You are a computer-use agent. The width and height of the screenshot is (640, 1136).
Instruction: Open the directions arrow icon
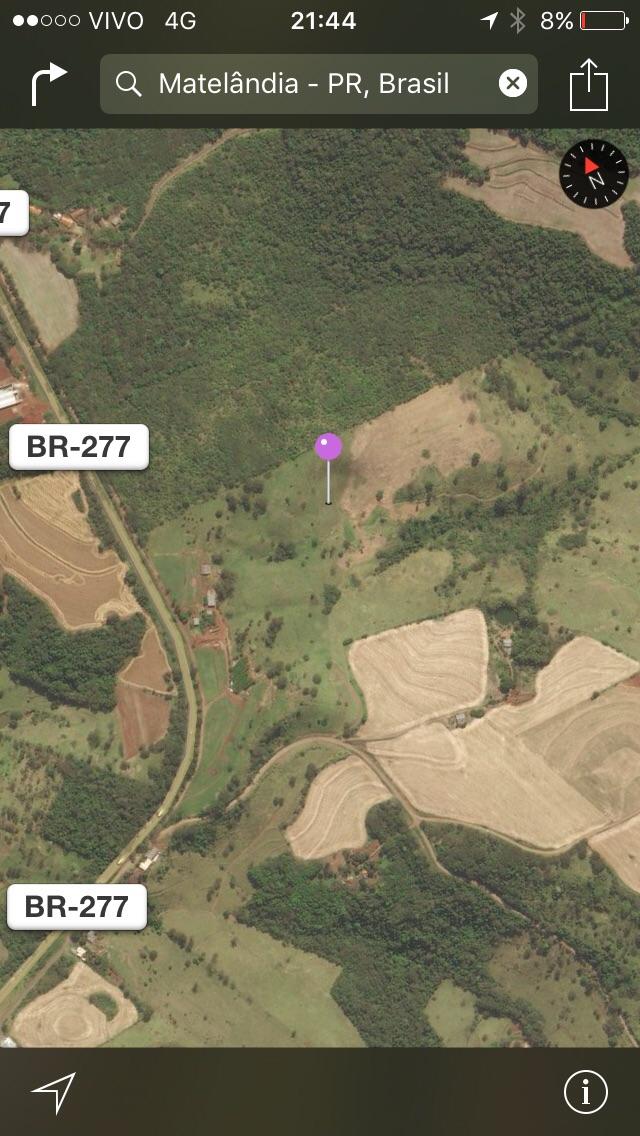tap(48, 84)
